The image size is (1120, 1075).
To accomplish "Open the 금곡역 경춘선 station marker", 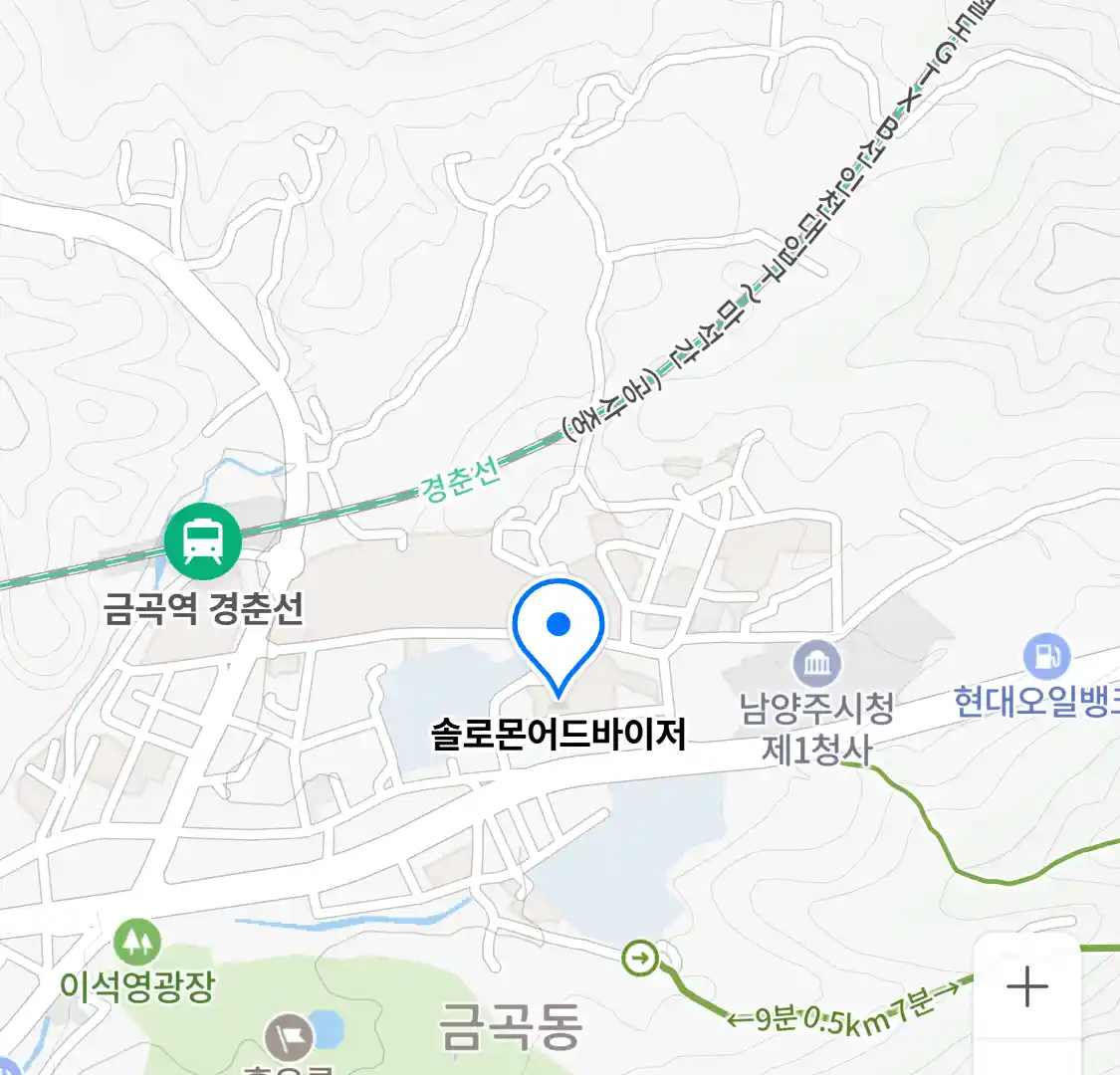I will point(203,542).
